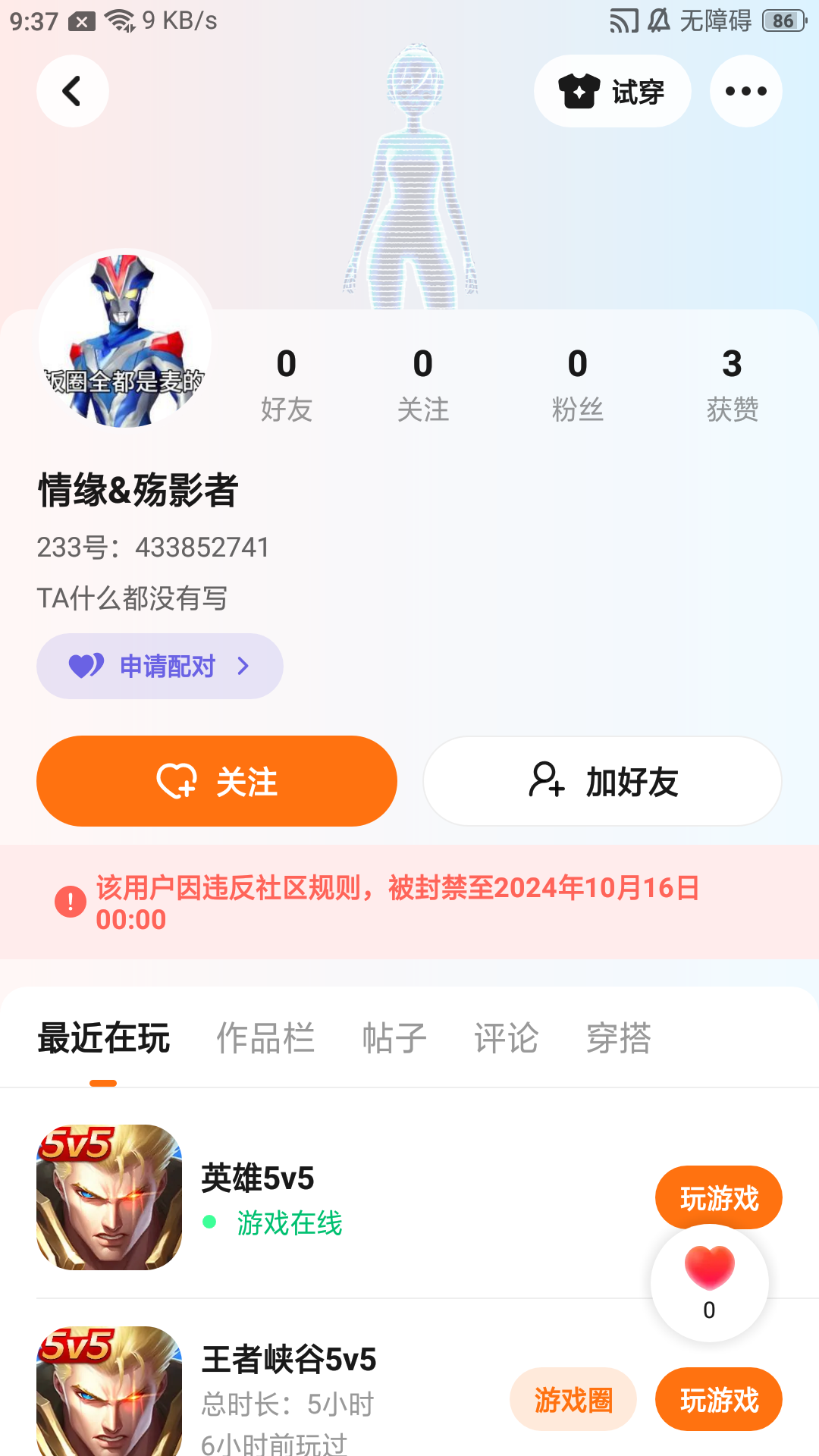The image size is (819, 1456).
Task: Tap the 试穿 outfit try-on button
Action: pyautogui.click(x=612, y=91)
